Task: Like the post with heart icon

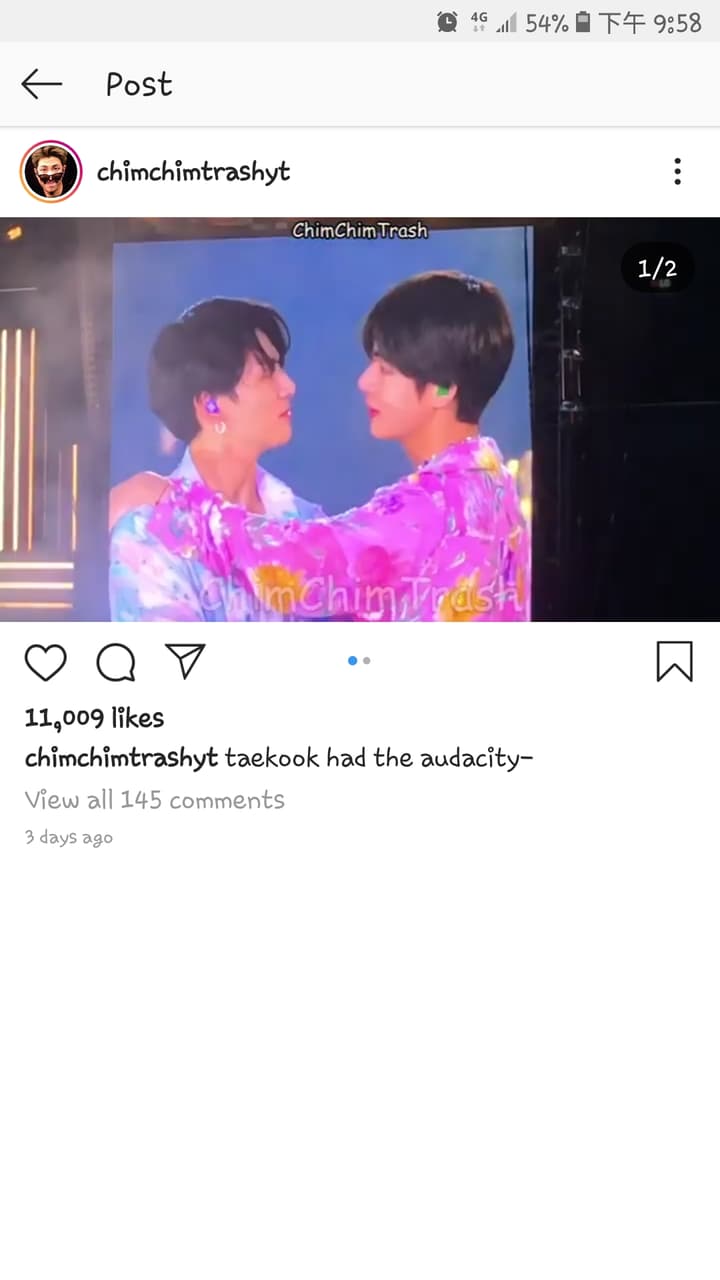Action: tap(45, 662)
